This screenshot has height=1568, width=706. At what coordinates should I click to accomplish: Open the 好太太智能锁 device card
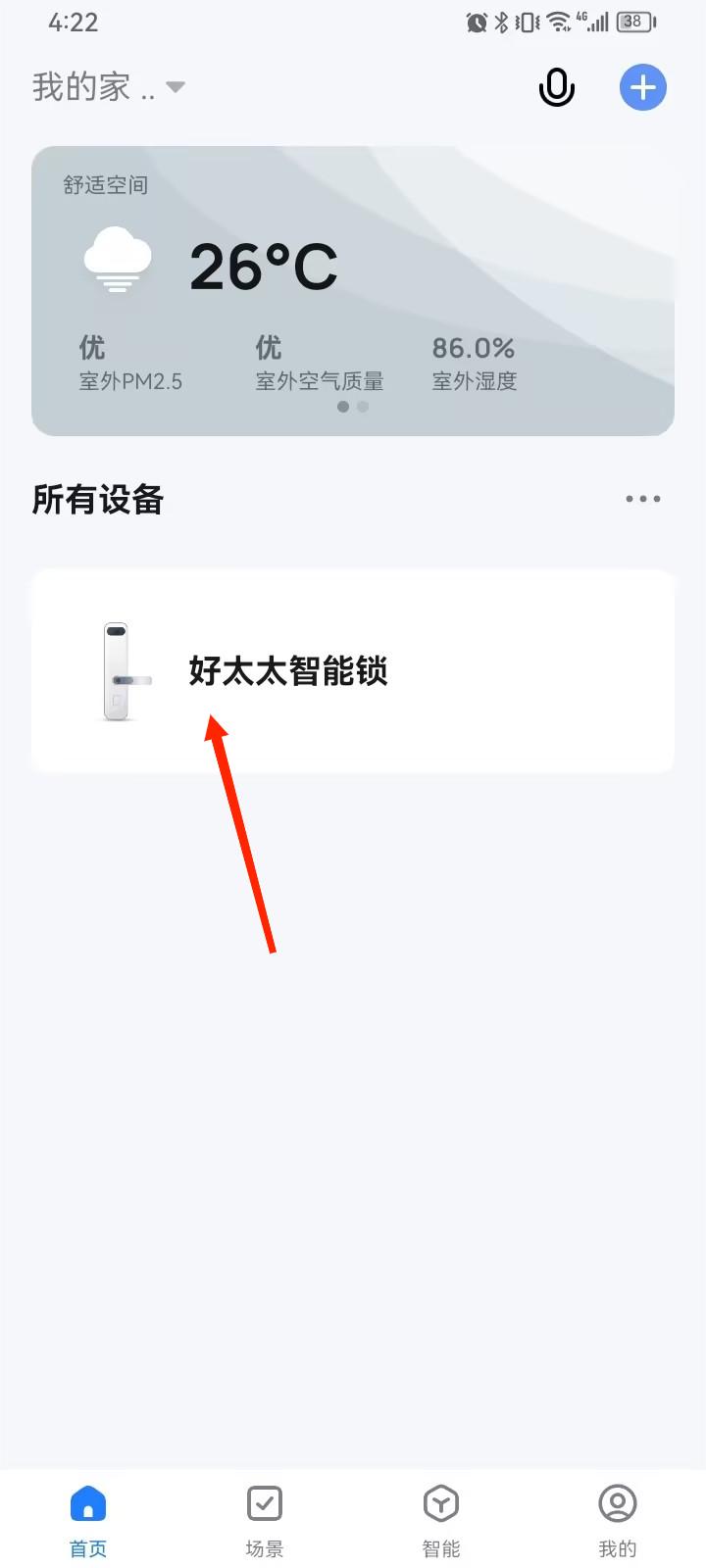[353, 671]
